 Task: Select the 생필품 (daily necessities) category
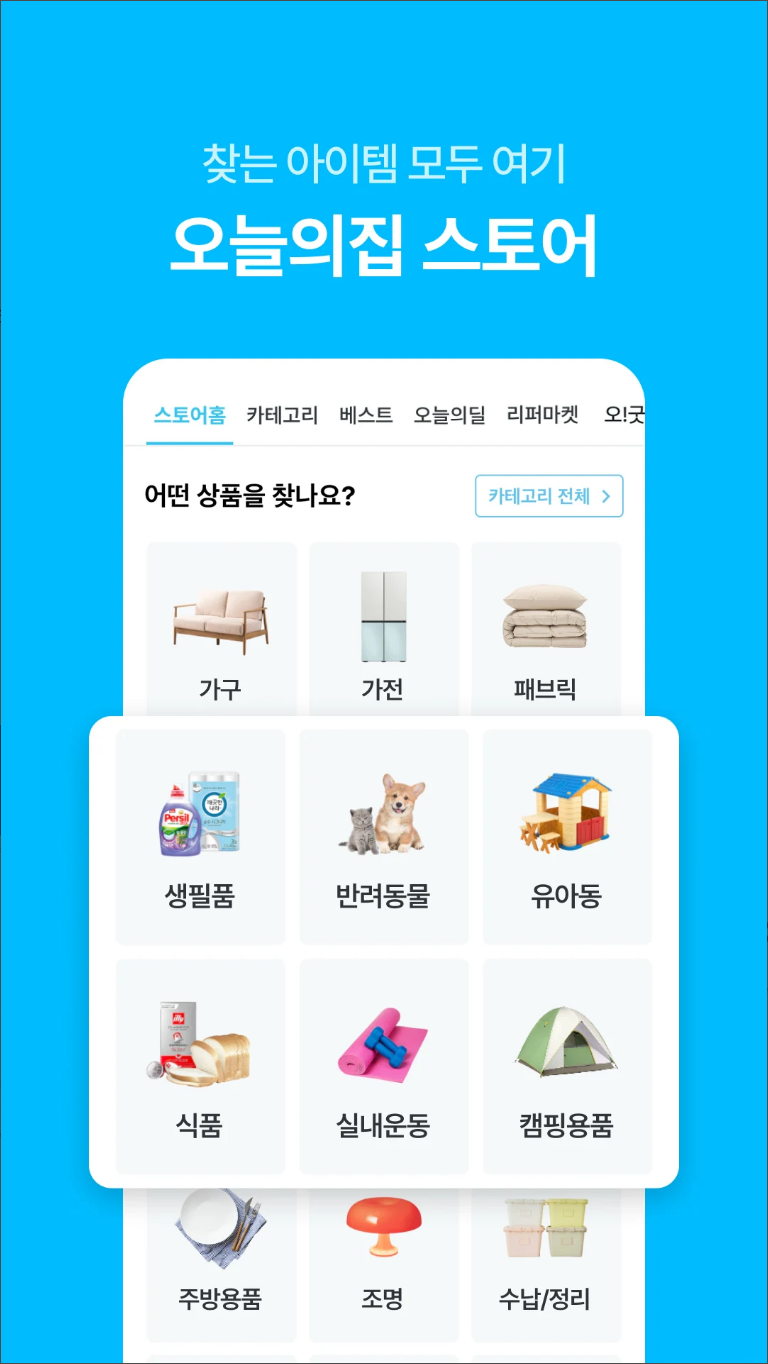point(200,835)
